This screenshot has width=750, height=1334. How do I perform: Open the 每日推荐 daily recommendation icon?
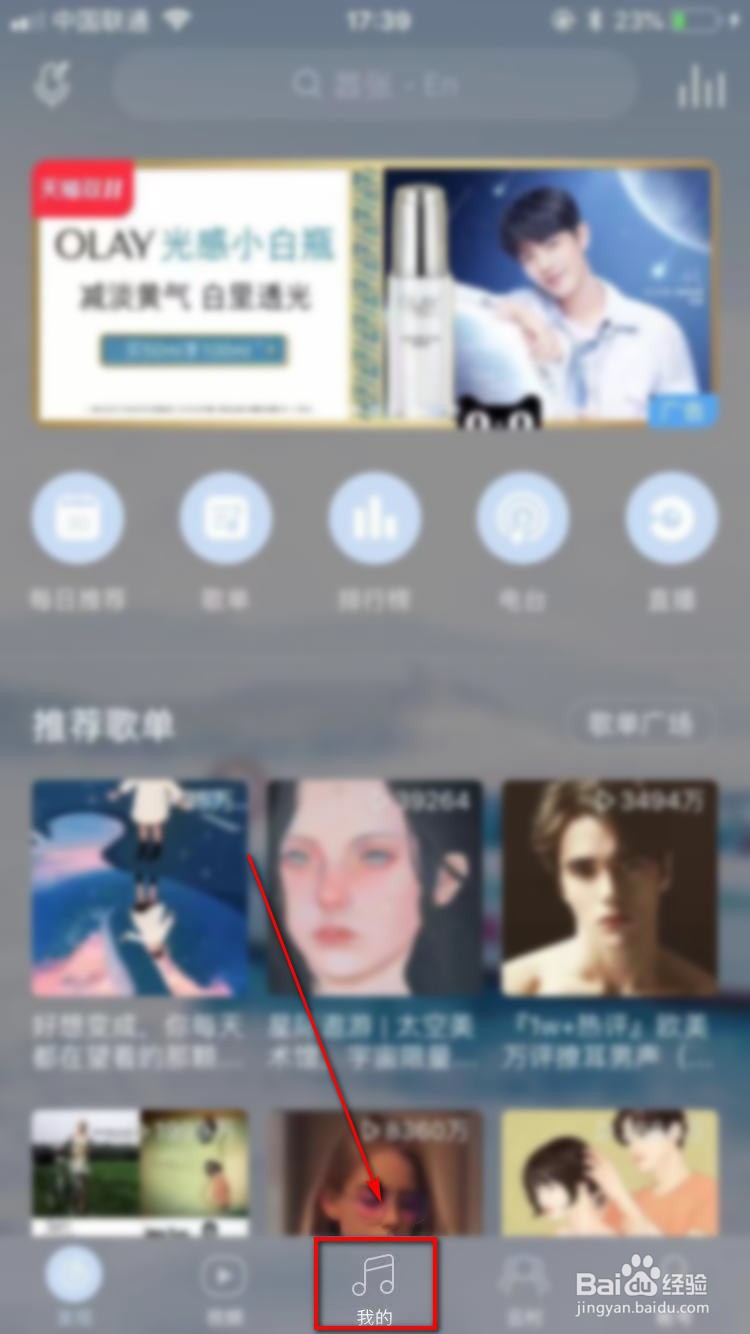click(x=78, y=516)
